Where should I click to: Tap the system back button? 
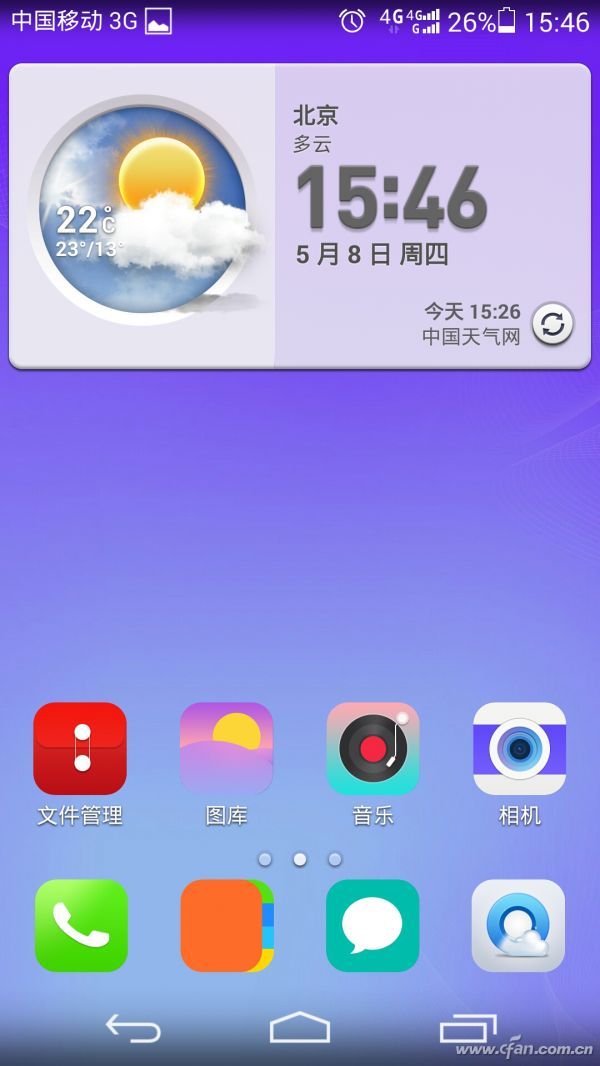133,1027
